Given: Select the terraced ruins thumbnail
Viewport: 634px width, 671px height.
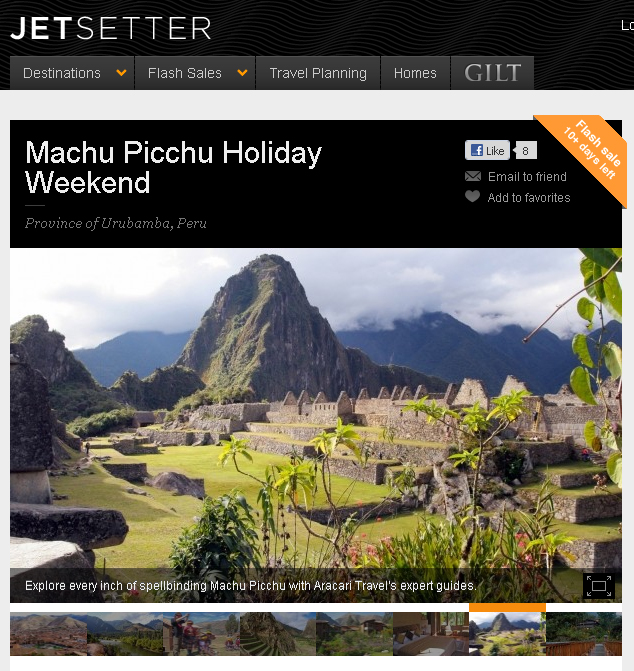Looking at the screenshot, I should (x=277, y=634).
